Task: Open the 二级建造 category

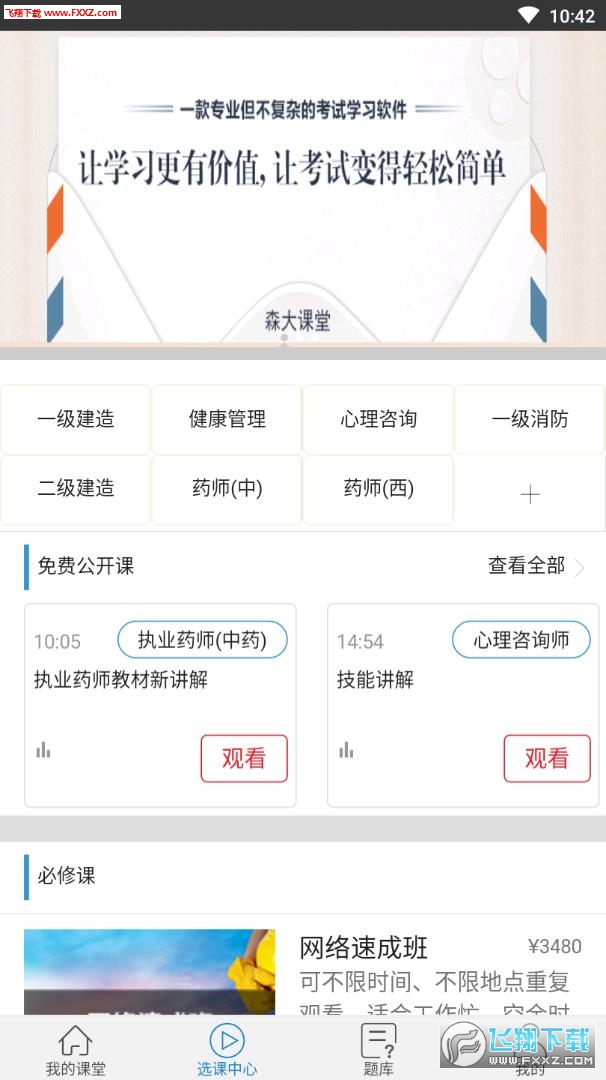Action: pos(76,489)
